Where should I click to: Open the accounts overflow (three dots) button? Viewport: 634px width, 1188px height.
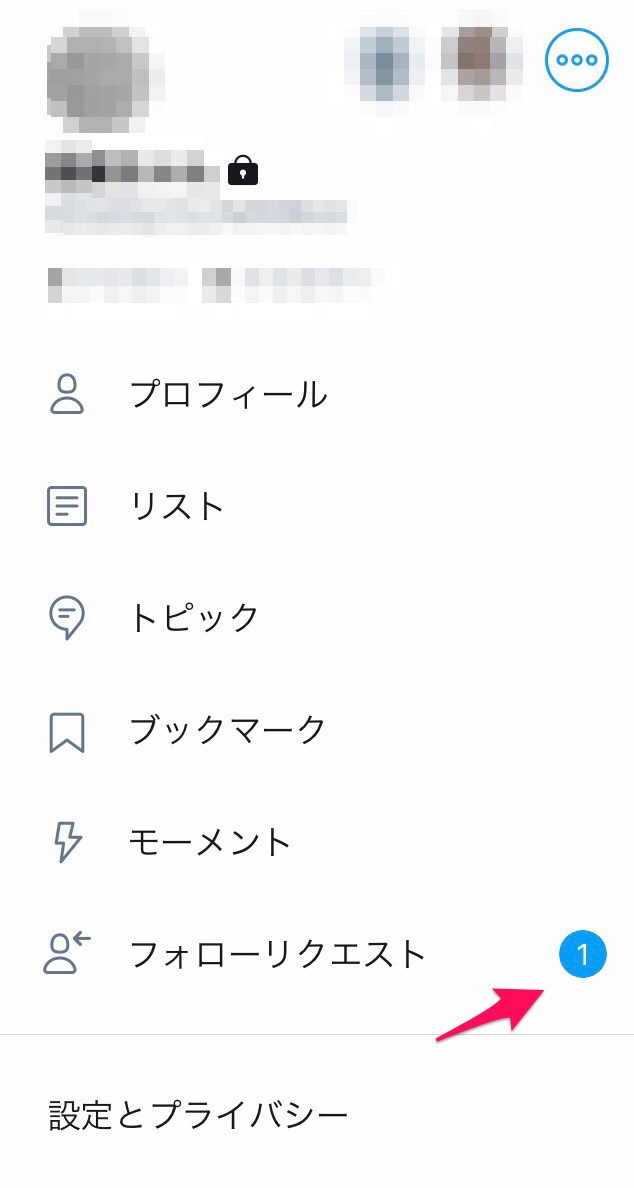(577, 59)
